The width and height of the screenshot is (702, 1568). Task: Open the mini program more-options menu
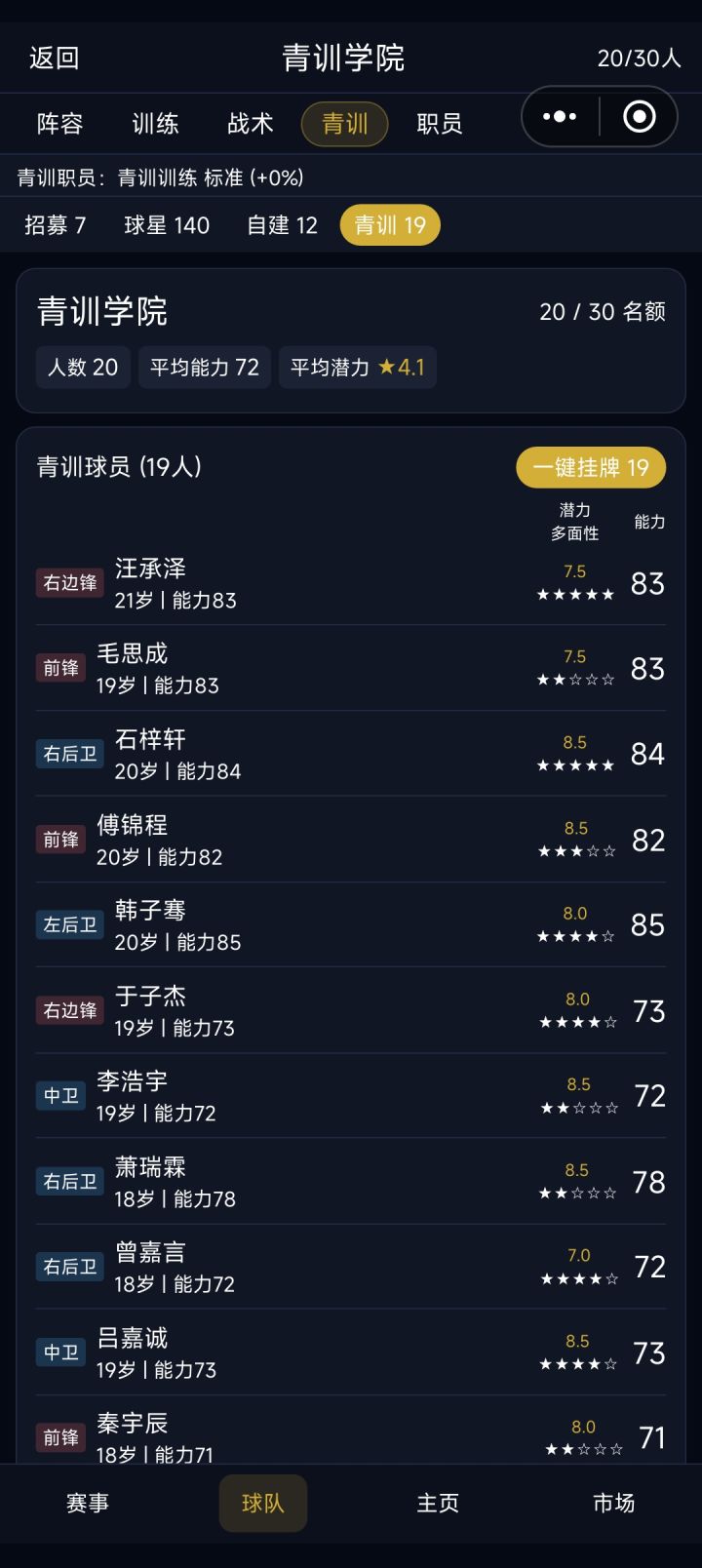click(560, 117)
